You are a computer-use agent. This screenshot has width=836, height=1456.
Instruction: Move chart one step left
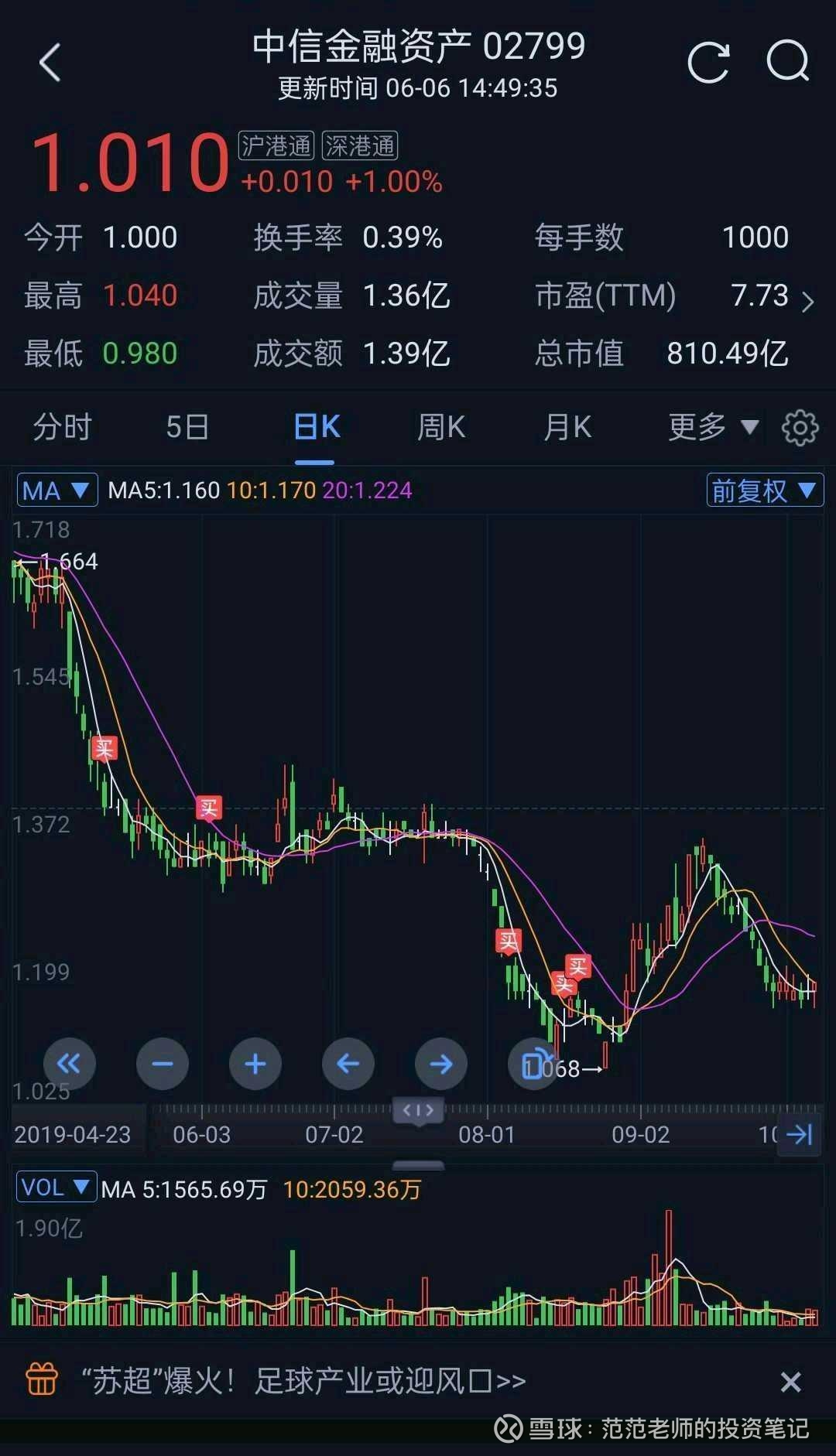[348, 1064]
